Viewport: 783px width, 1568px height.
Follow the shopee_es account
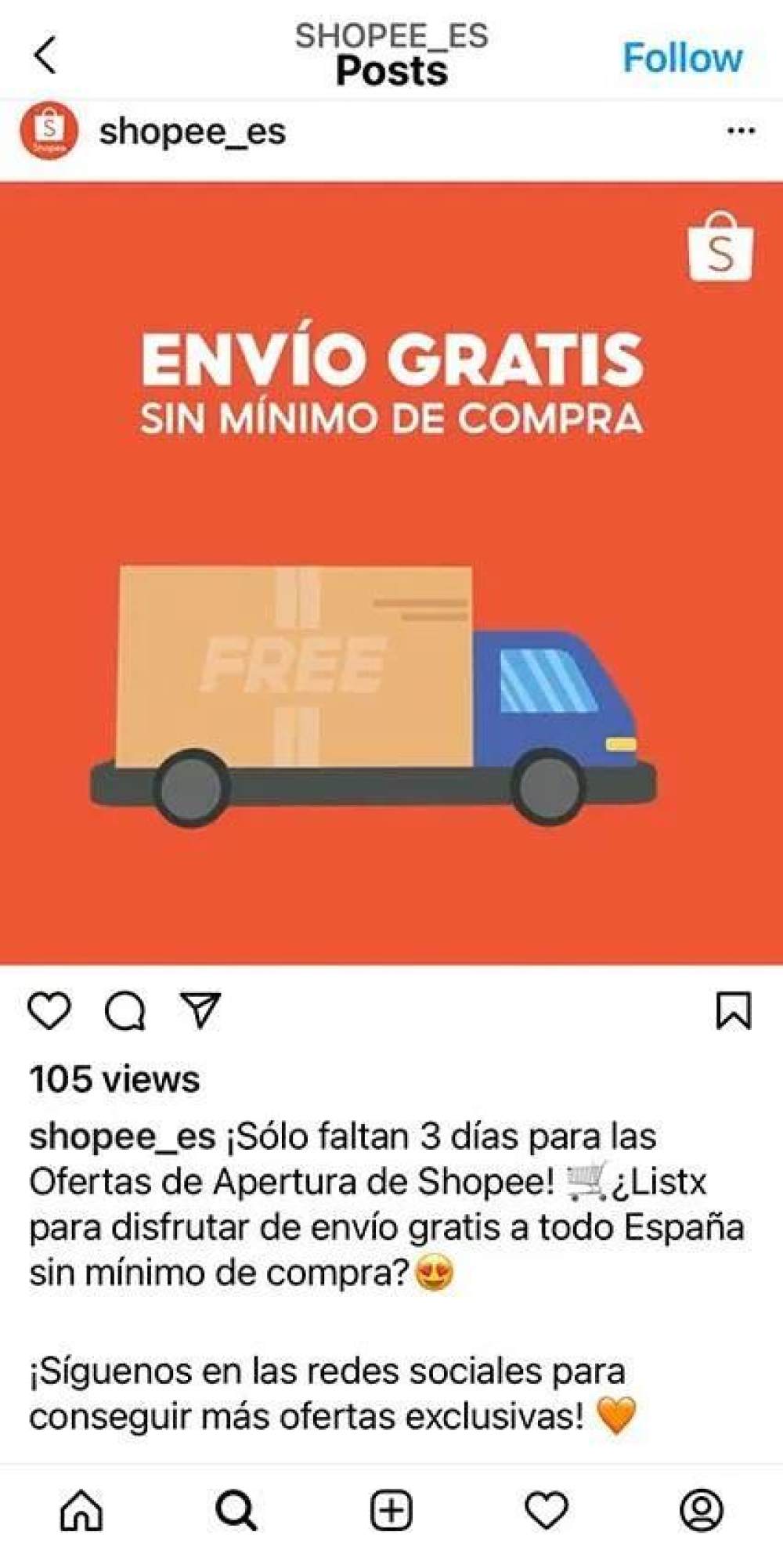pyautogui.click(x=682, y=58)
